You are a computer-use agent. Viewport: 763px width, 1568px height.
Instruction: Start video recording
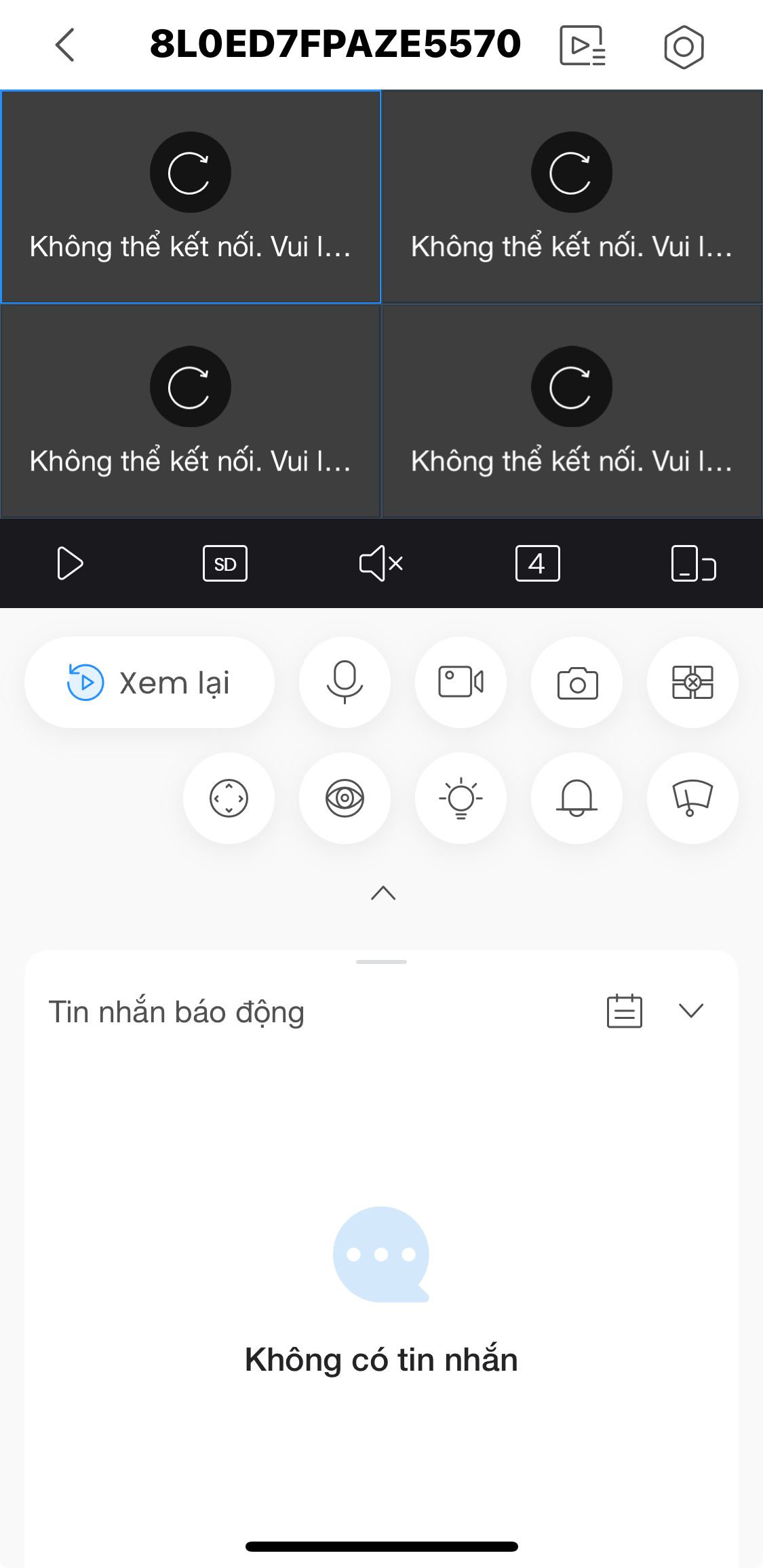pos(461,683)
